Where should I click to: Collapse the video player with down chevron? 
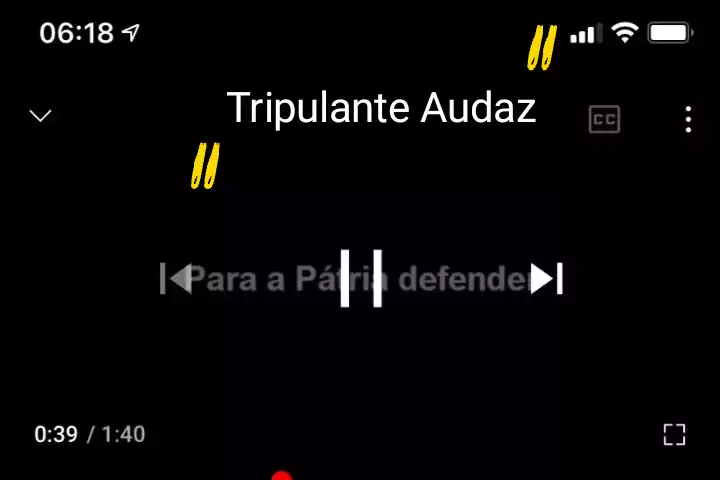(40, 116)
